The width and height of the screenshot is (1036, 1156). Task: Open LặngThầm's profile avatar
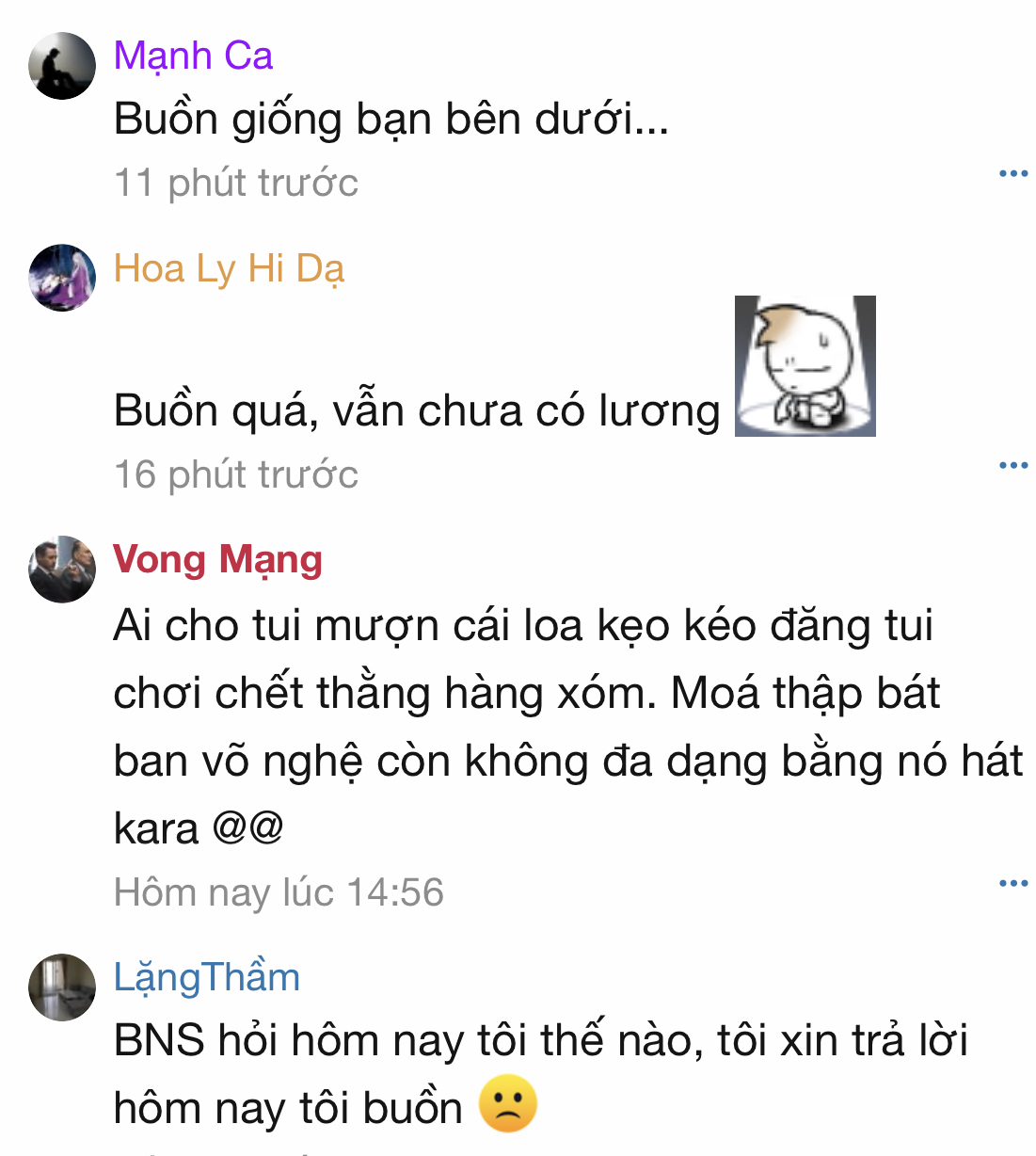pyautogui.click(x=62, y=987)
